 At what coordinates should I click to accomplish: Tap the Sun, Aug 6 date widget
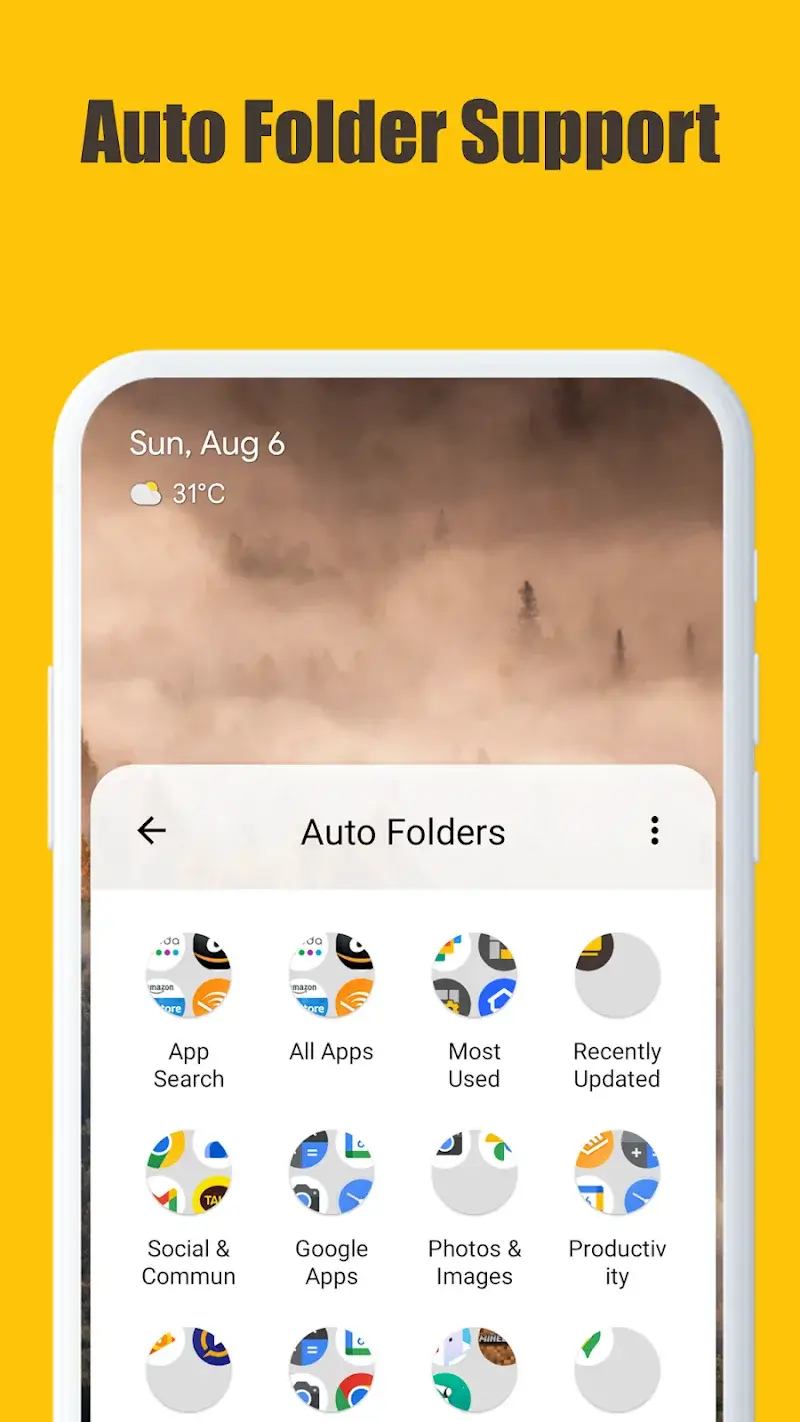click(207, 442)
